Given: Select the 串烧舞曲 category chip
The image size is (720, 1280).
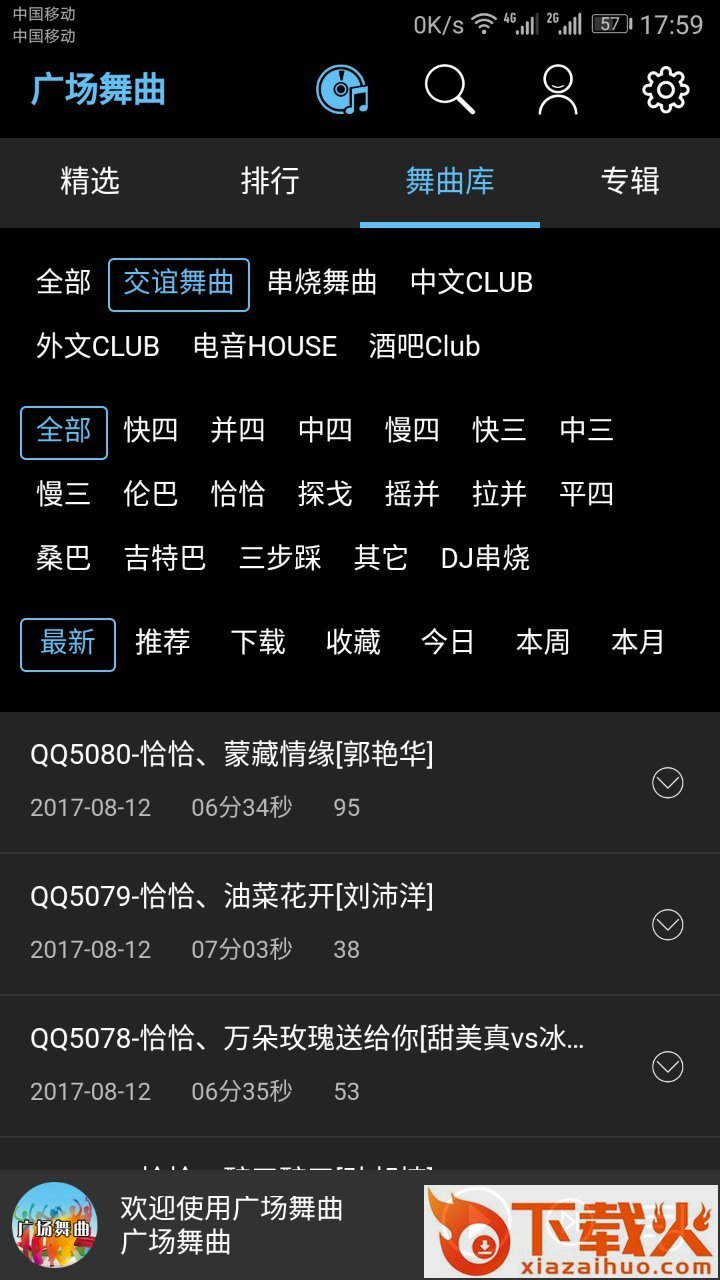Looking at the screenshot, I should pyautogui.click(x=322, y=283).
